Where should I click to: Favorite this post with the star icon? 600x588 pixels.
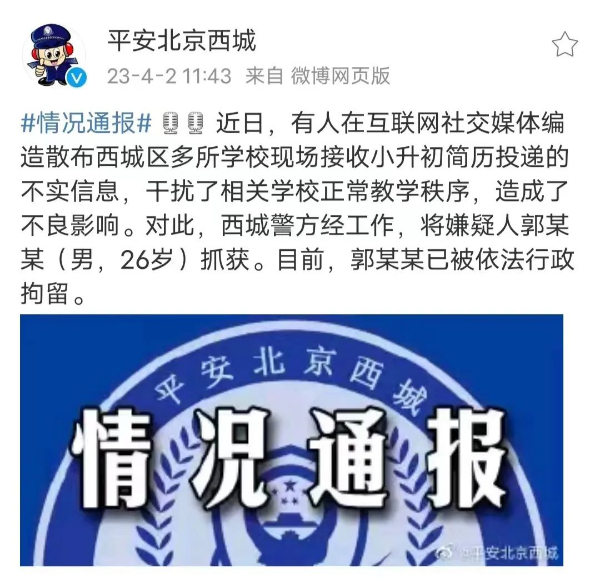pyautogui.click(x=565, y=44)
